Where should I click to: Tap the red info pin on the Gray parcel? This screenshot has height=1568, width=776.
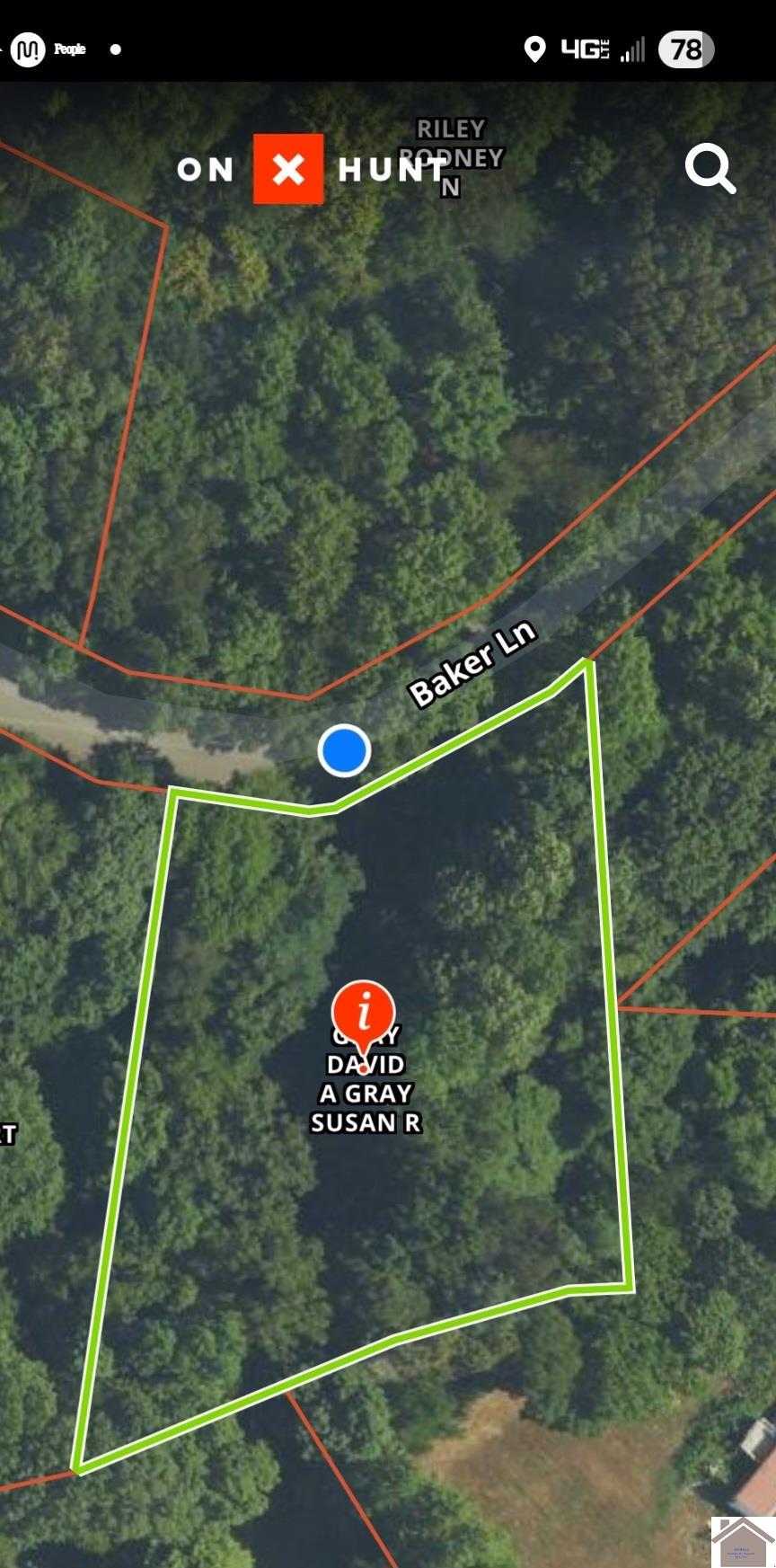coord(364,1014)
